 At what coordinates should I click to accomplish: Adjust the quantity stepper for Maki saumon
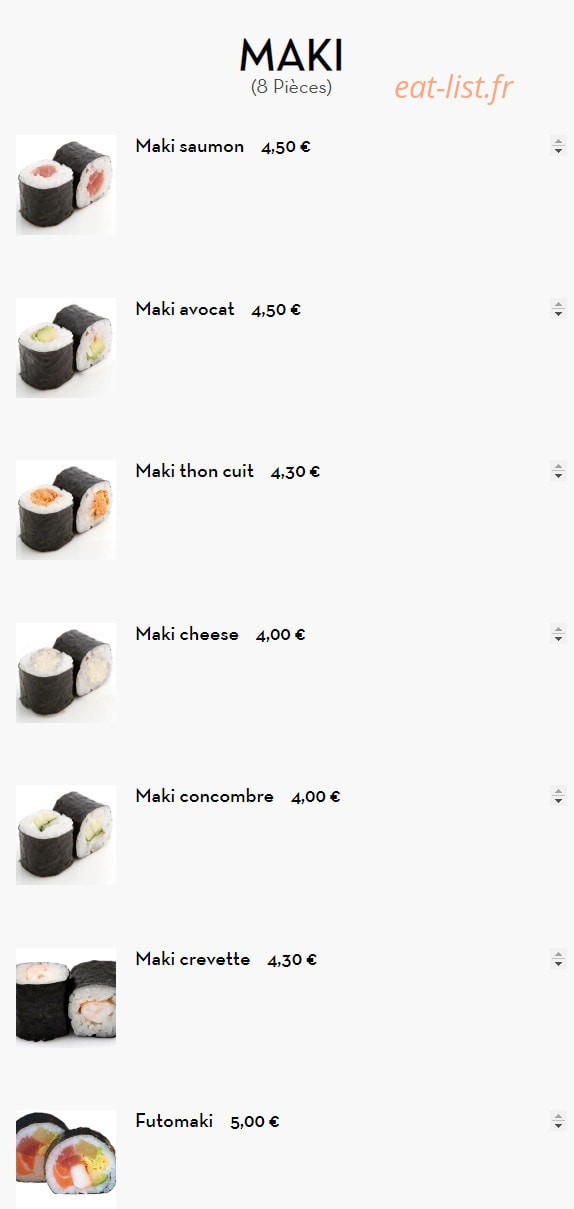(558, 146)
